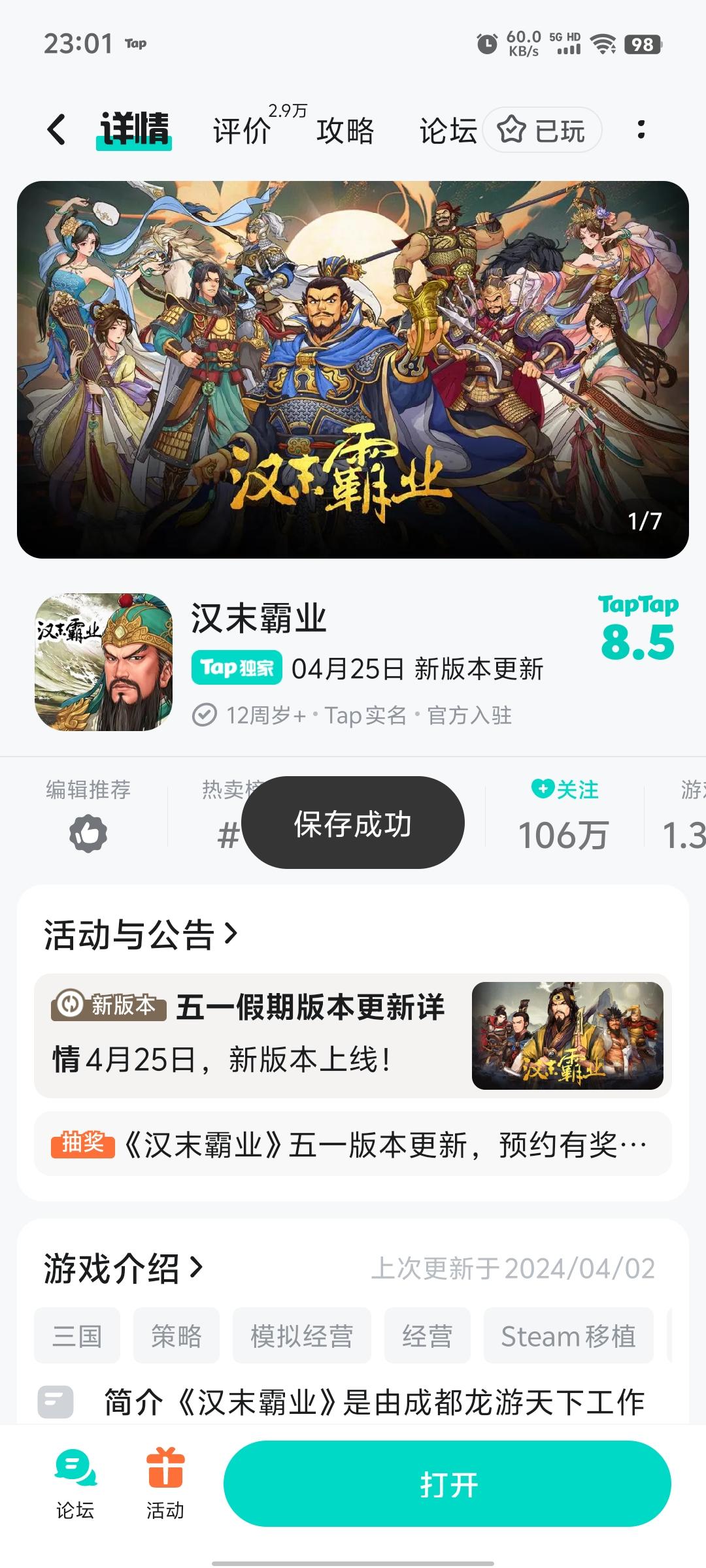Viewport: 706px width, 1568px height.
Task: Tap the Steam移植 tag
Action: pos(568,1335)
